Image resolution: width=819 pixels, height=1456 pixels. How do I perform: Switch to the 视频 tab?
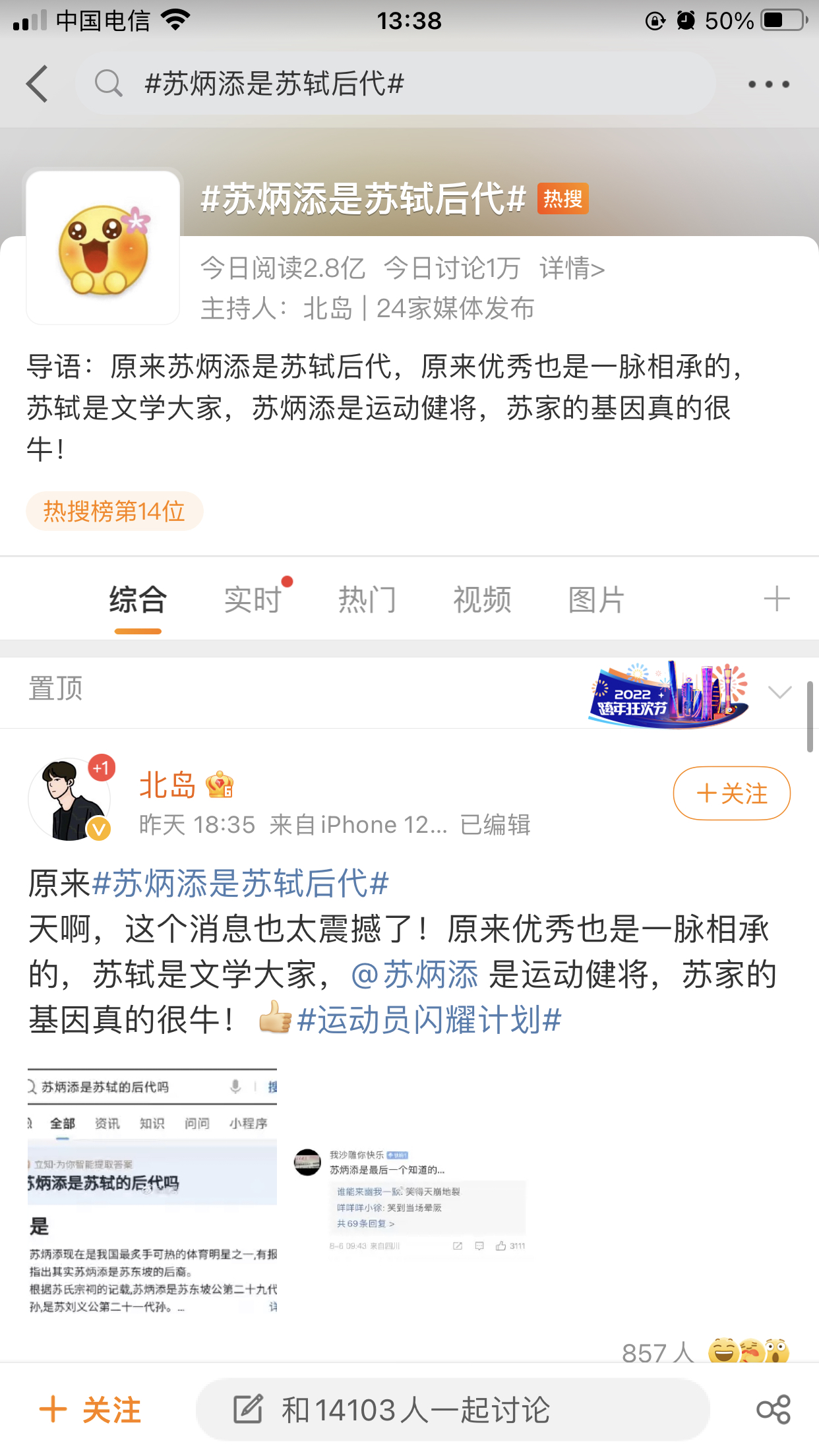(482, 600)
